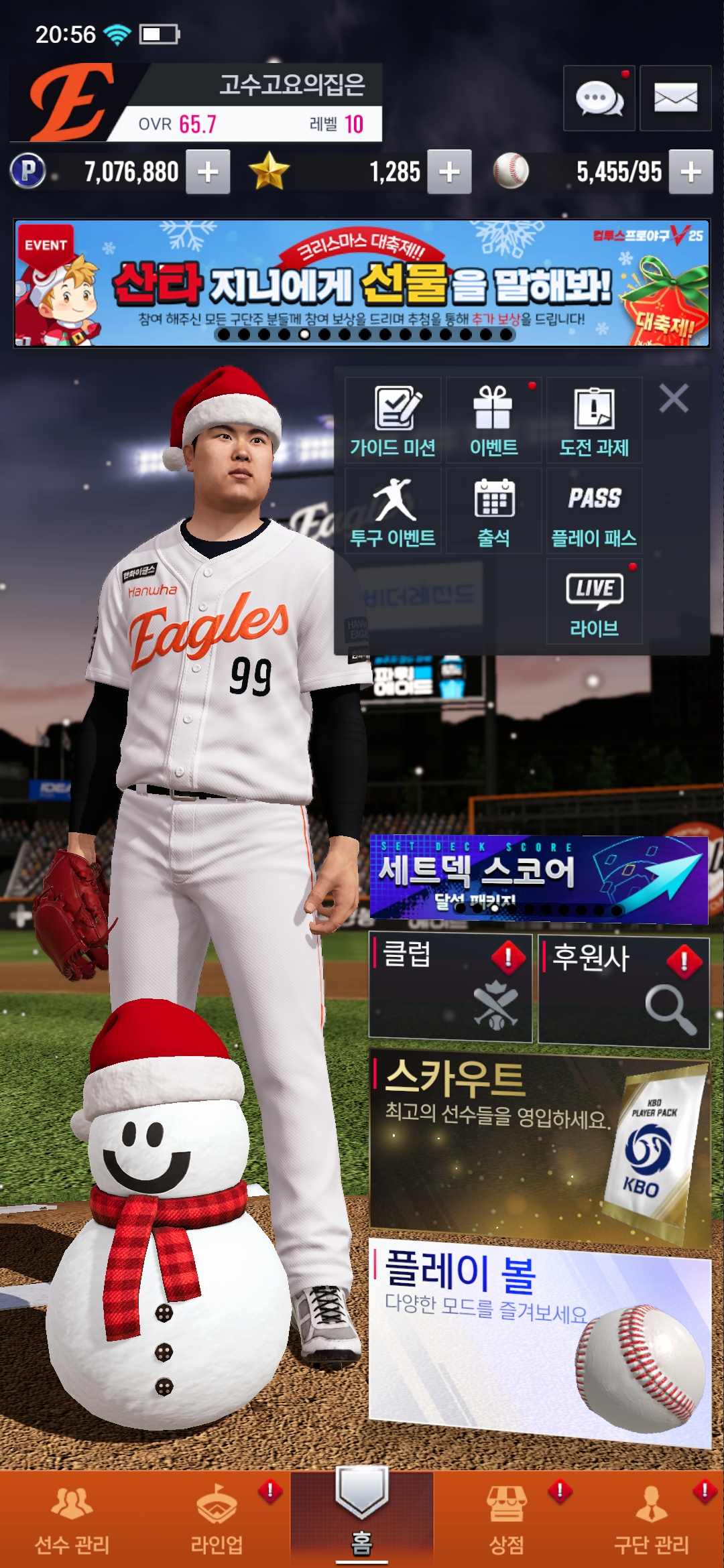The image size is (724, 1568).
Task: Add stars with the plus button
Action: pyautogui.click(x=449, y=172)
